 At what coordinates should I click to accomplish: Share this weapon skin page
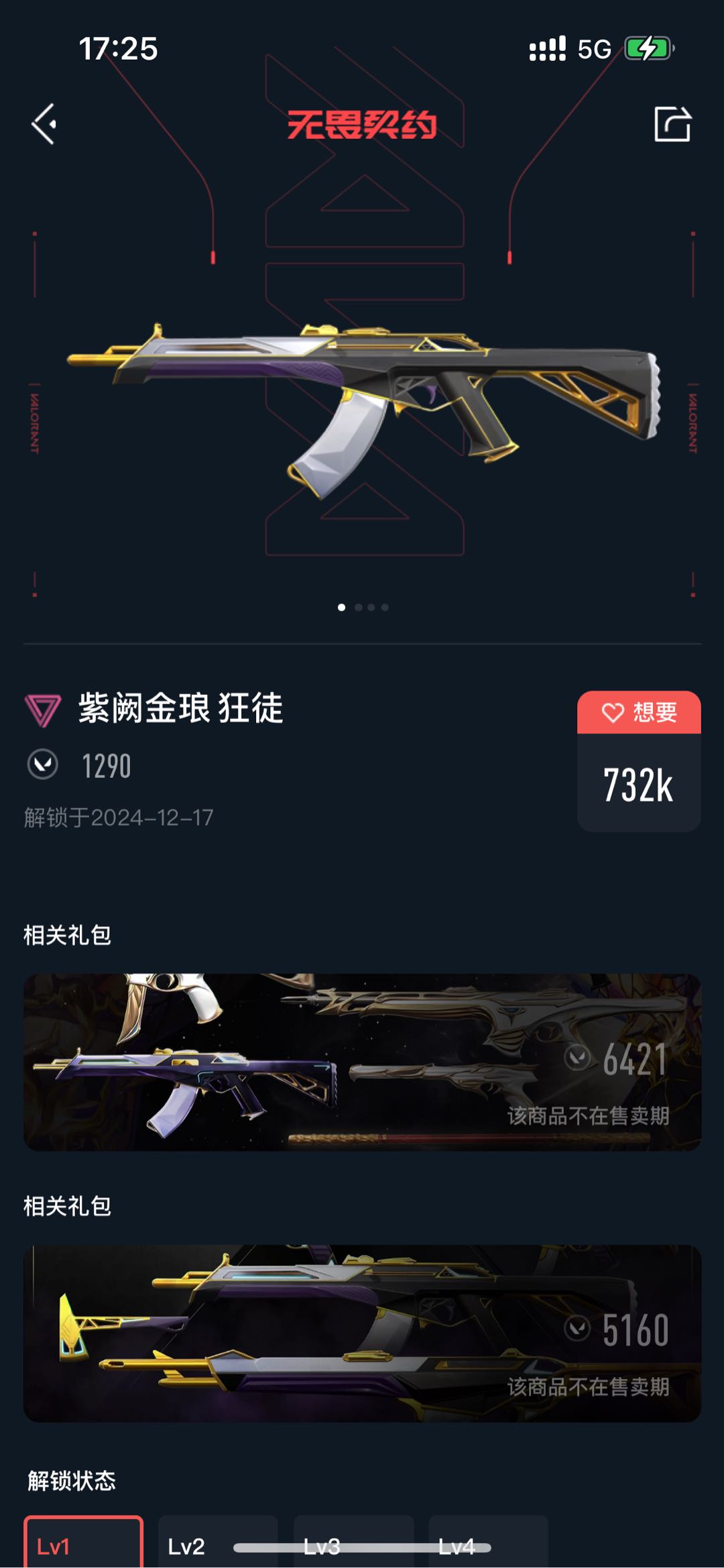[x=672, y=124]
